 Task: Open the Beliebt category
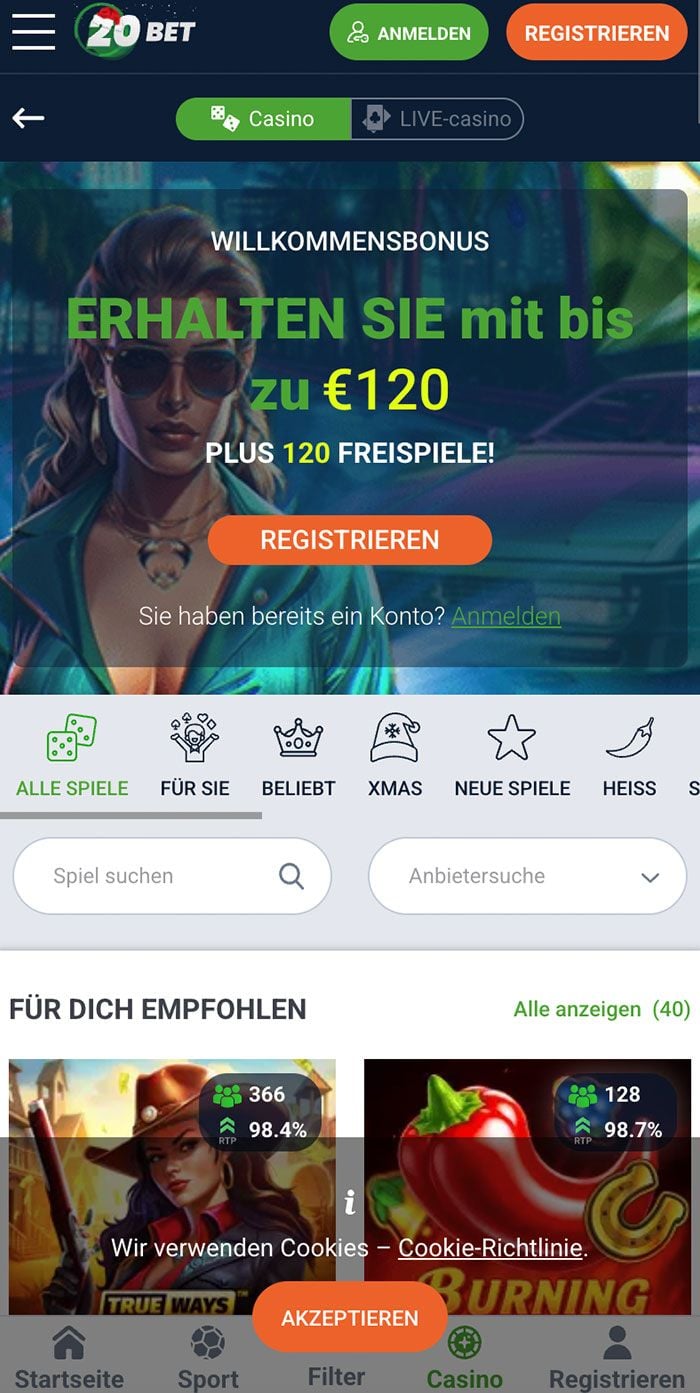coord(298,758)
